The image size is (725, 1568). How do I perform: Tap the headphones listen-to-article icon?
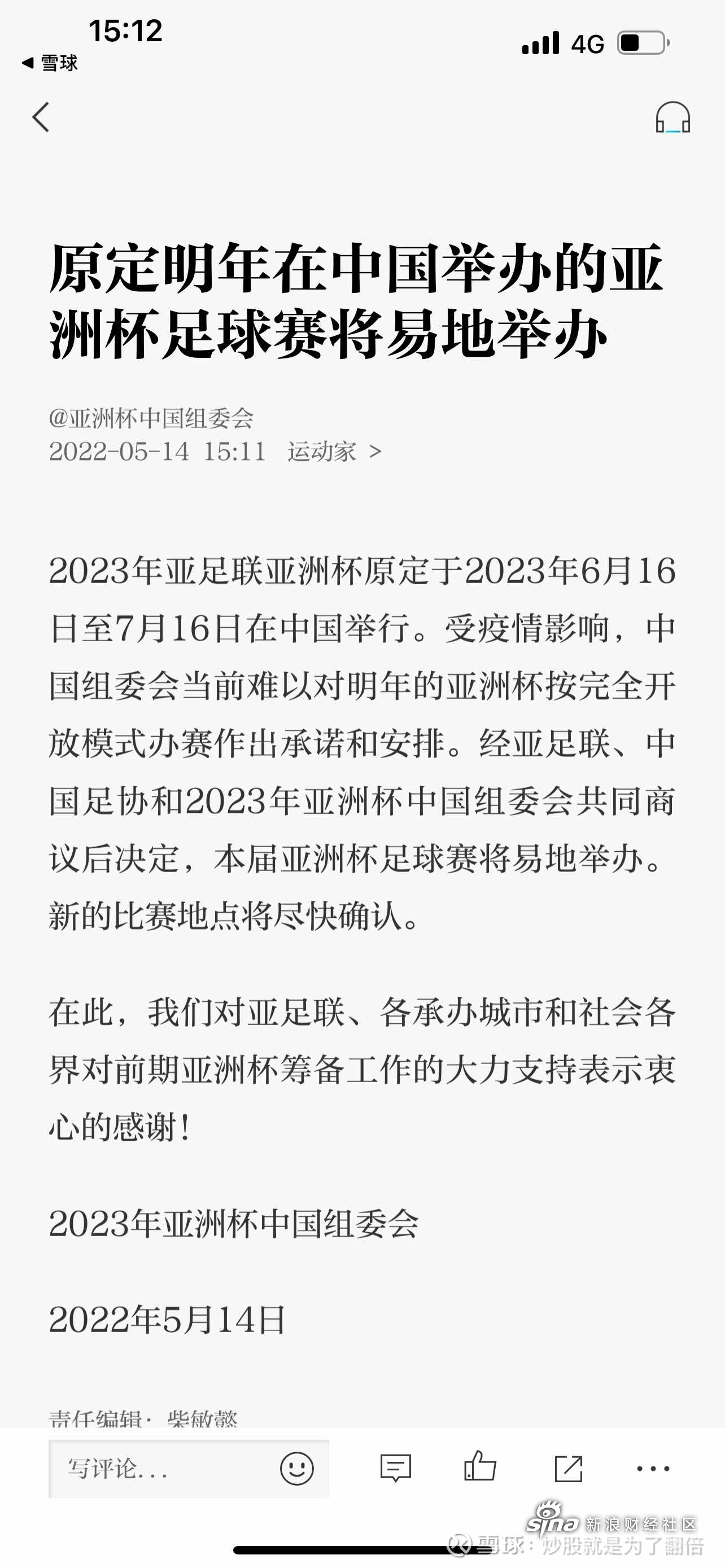click(672, 117)
